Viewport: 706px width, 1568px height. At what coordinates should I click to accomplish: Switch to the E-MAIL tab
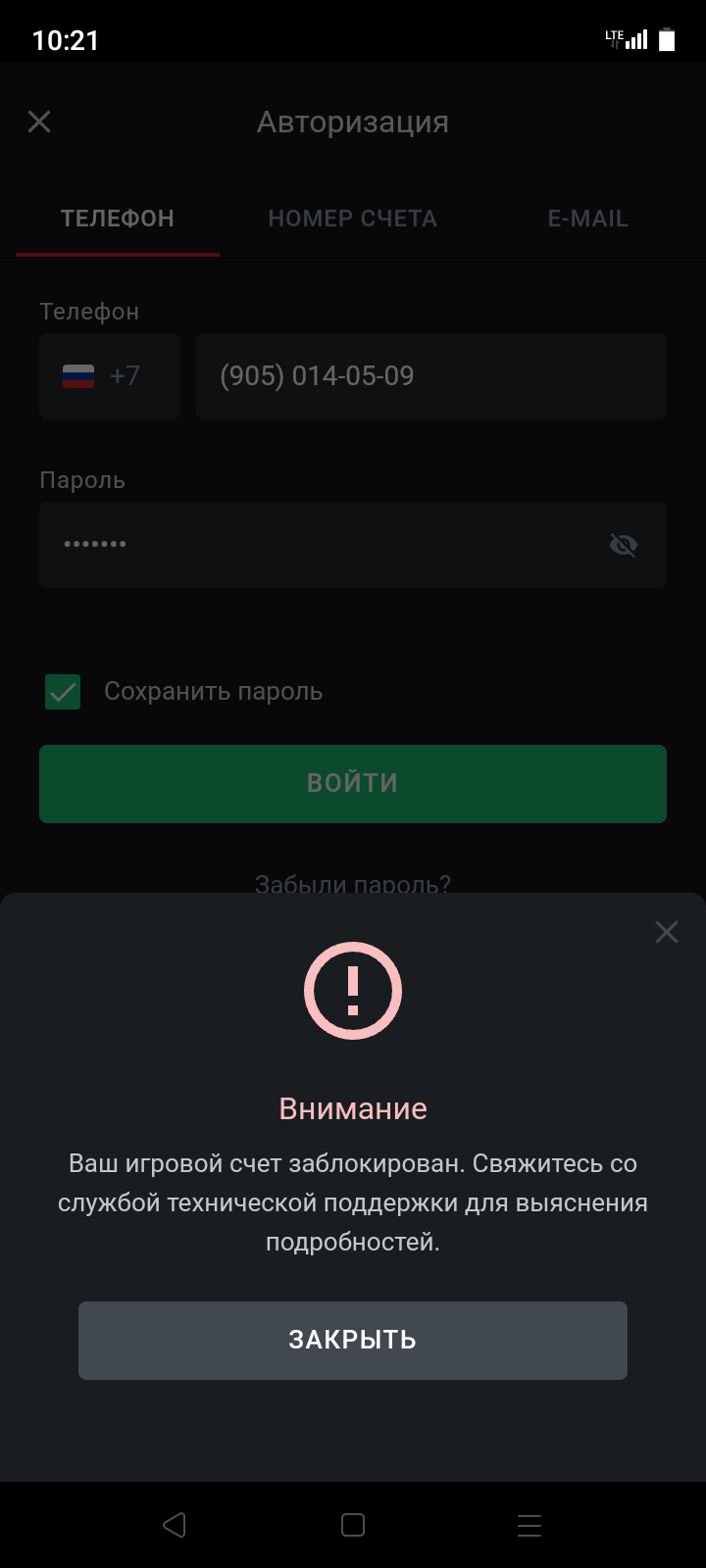[x=587, y=219]
